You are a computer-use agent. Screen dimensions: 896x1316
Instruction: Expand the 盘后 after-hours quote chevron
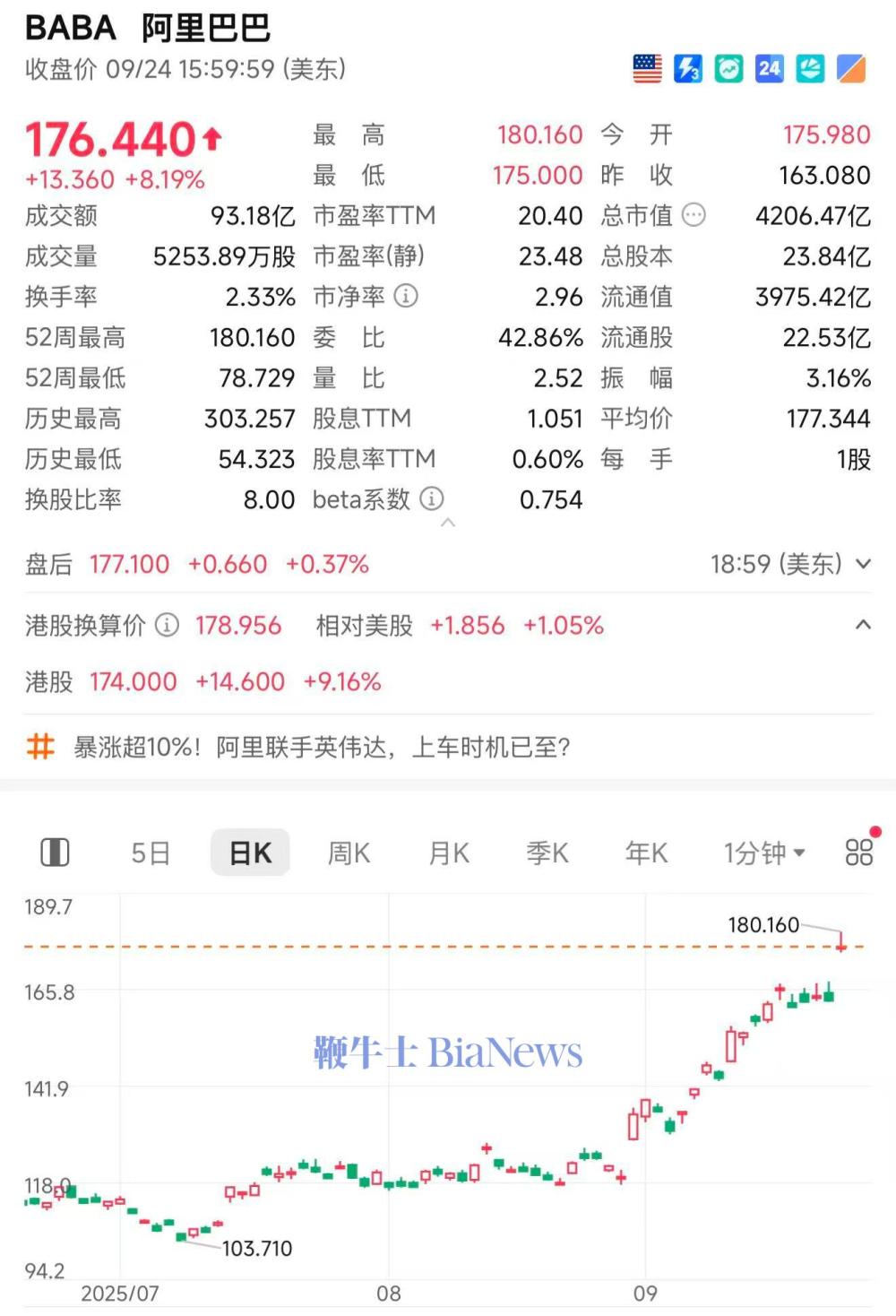(x=863, y=564)
